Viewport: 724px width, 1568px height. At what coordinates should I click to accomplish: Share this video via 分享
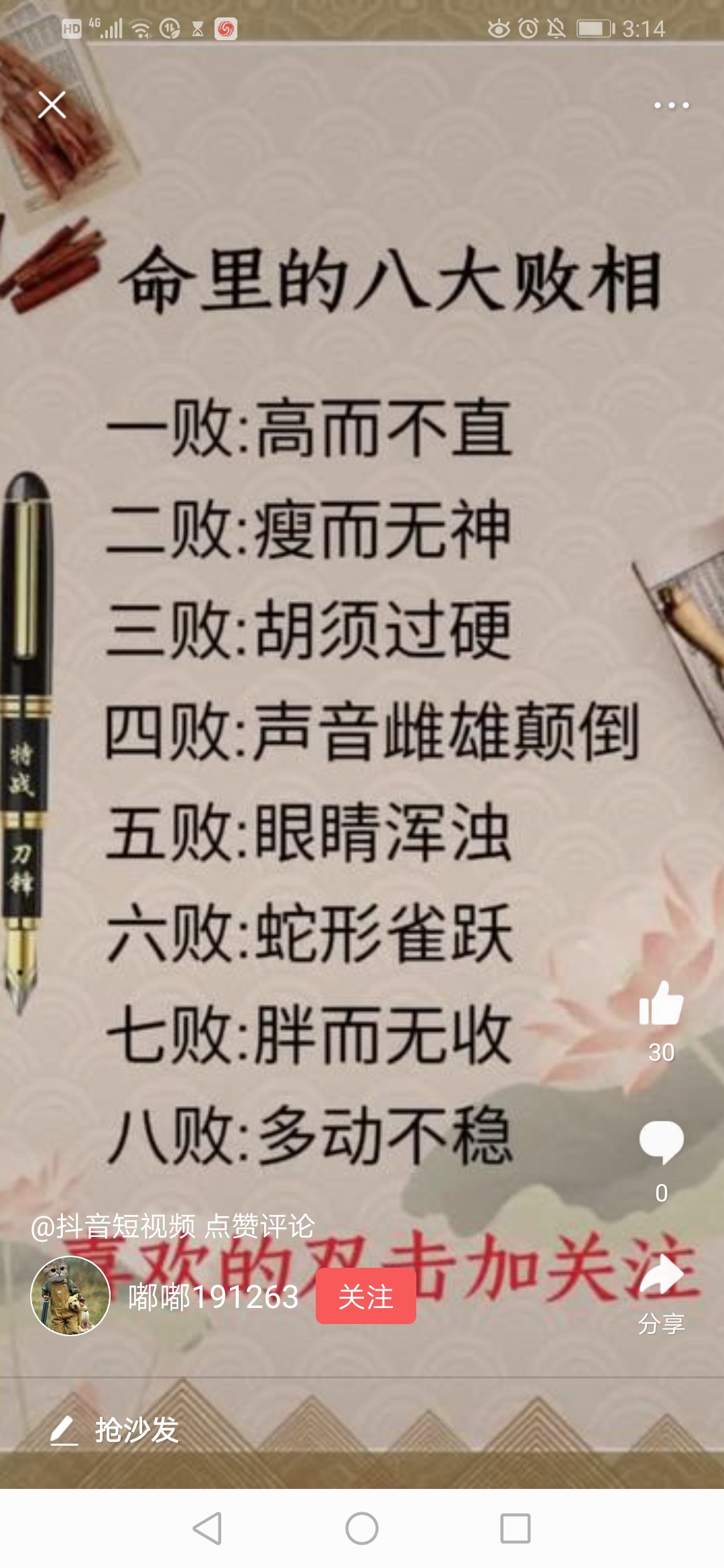(661, 1277)
